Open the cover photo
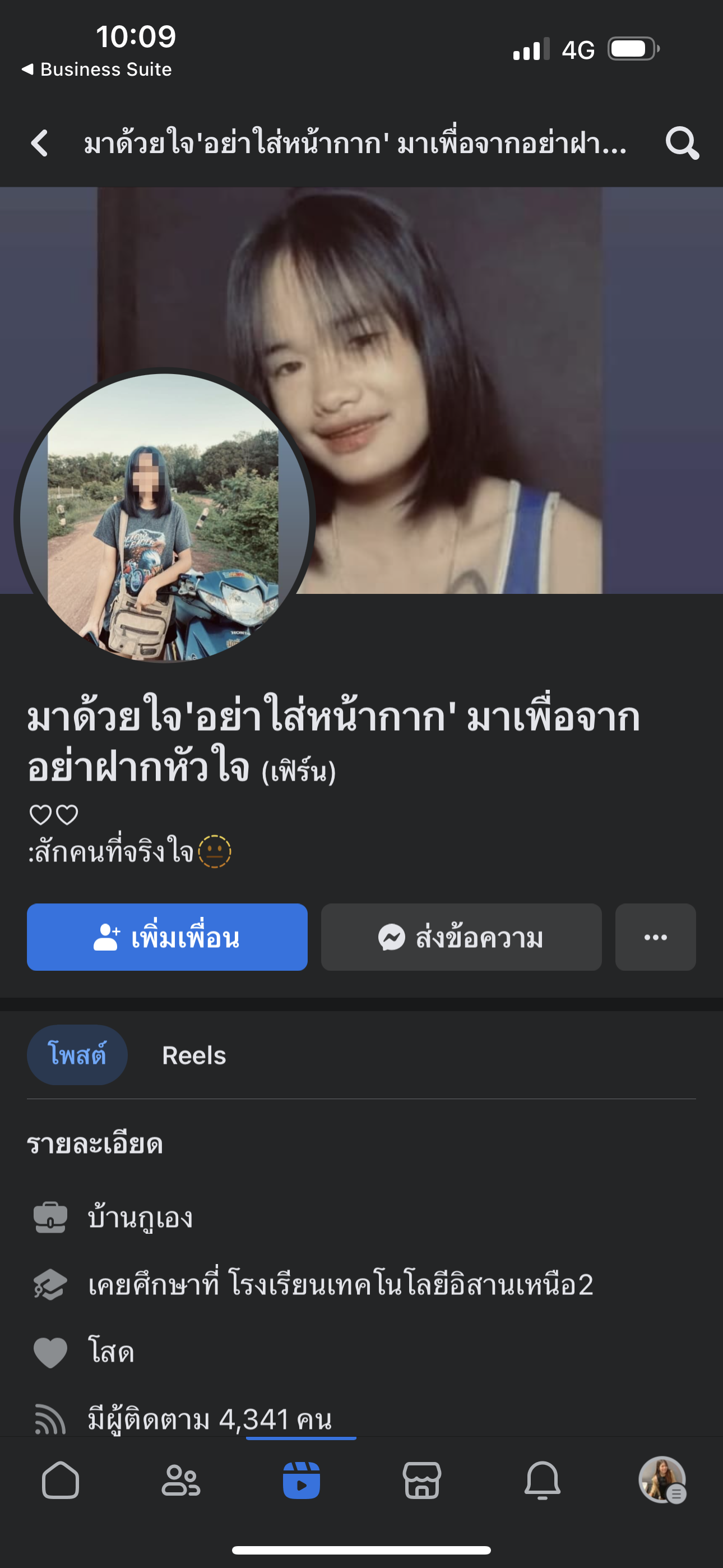Screen dimensions: 723x1568 coord(487,341)
